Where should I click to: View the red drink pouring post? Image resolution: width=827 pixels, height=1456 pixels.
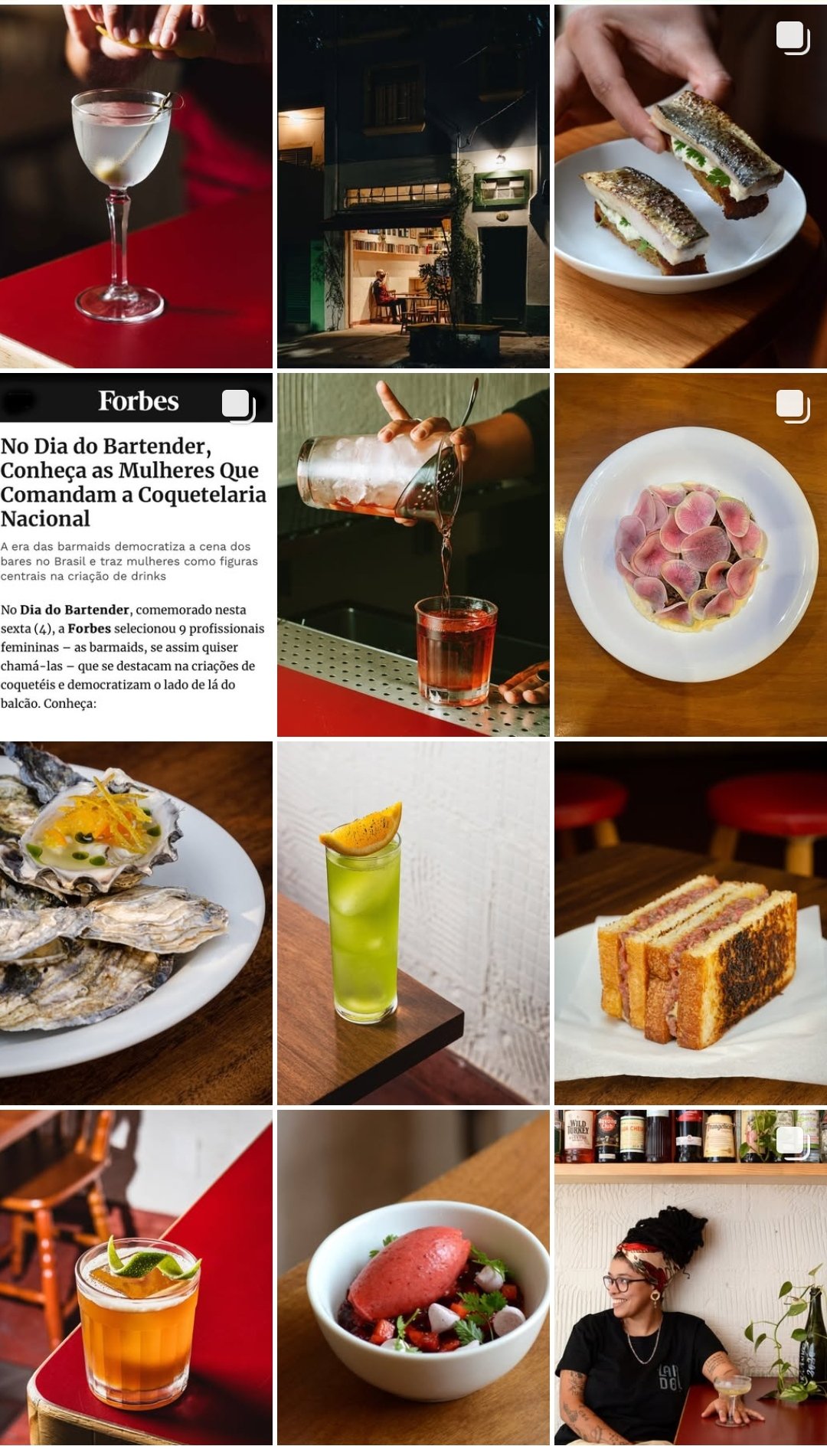point(413,555)
